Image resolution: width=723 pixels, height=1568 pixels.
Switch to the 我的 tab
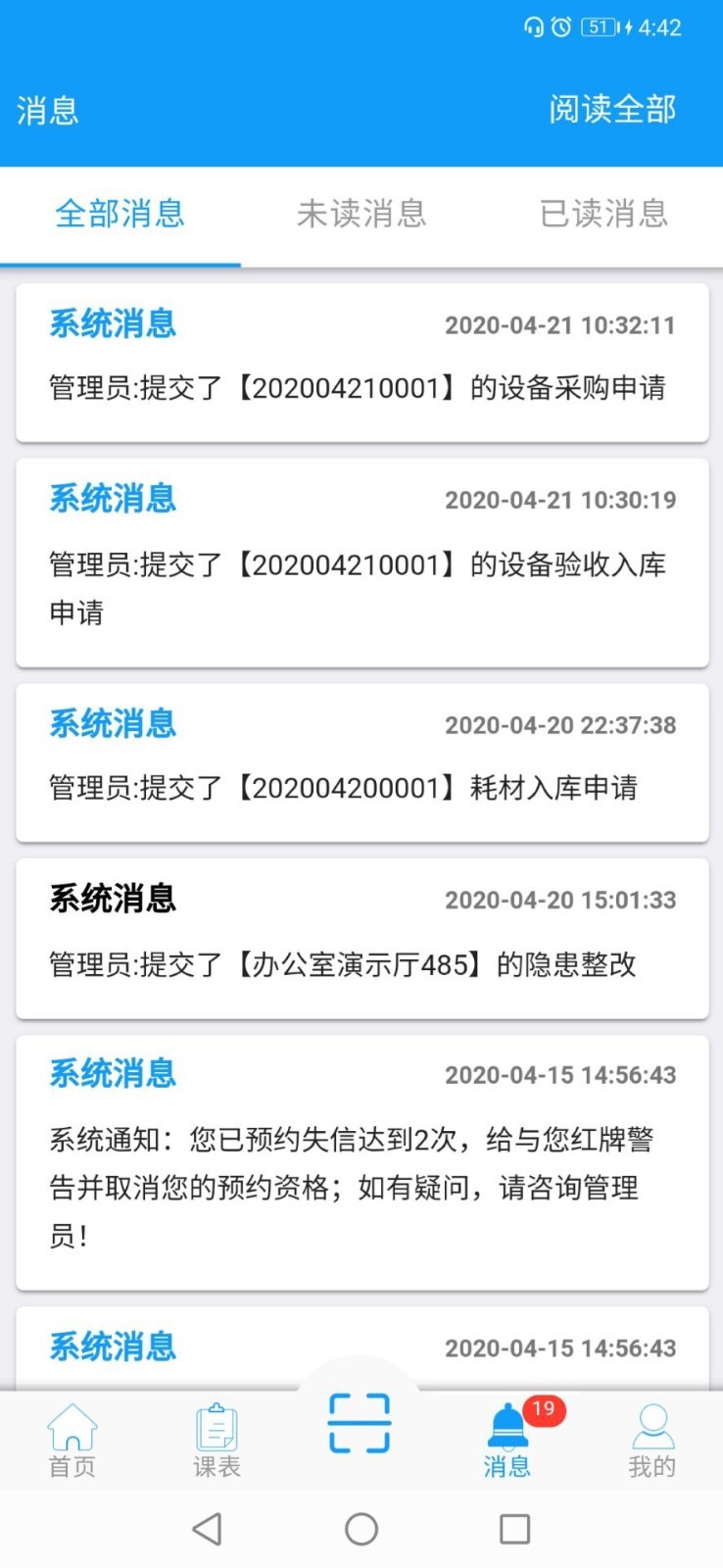pos(651,1441)
